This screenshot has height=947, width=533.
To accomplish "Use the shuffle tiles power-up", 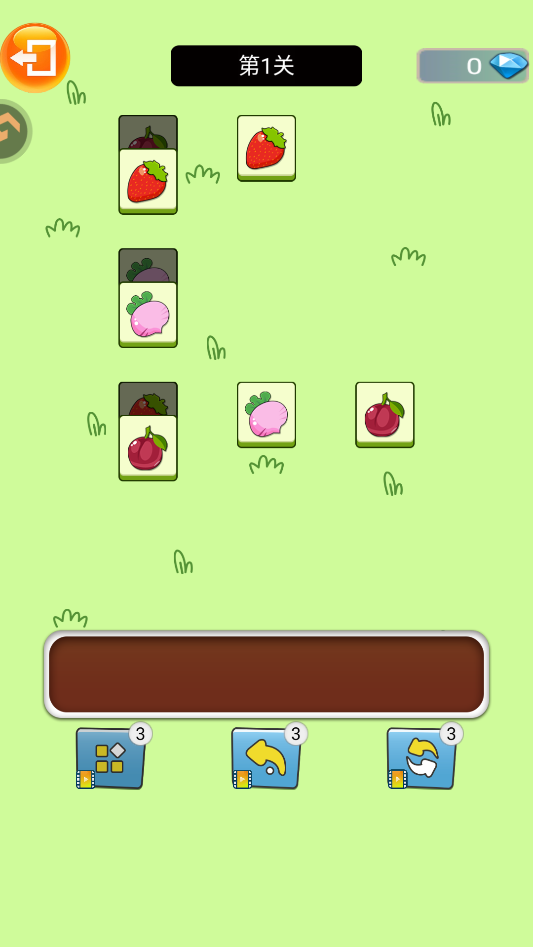I will tap(421, 759).
